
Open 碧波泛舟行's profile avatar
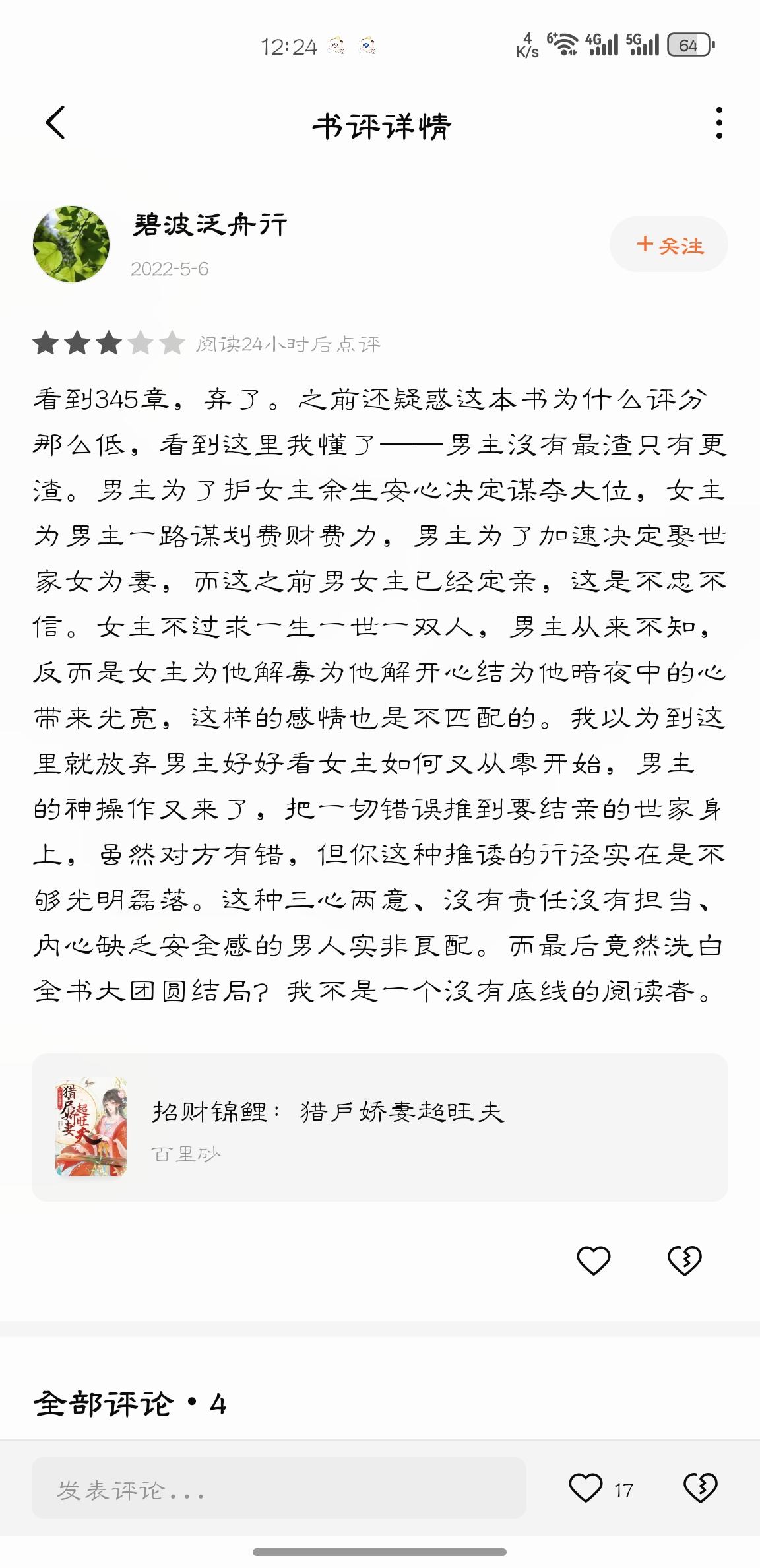tap(71, 244)
